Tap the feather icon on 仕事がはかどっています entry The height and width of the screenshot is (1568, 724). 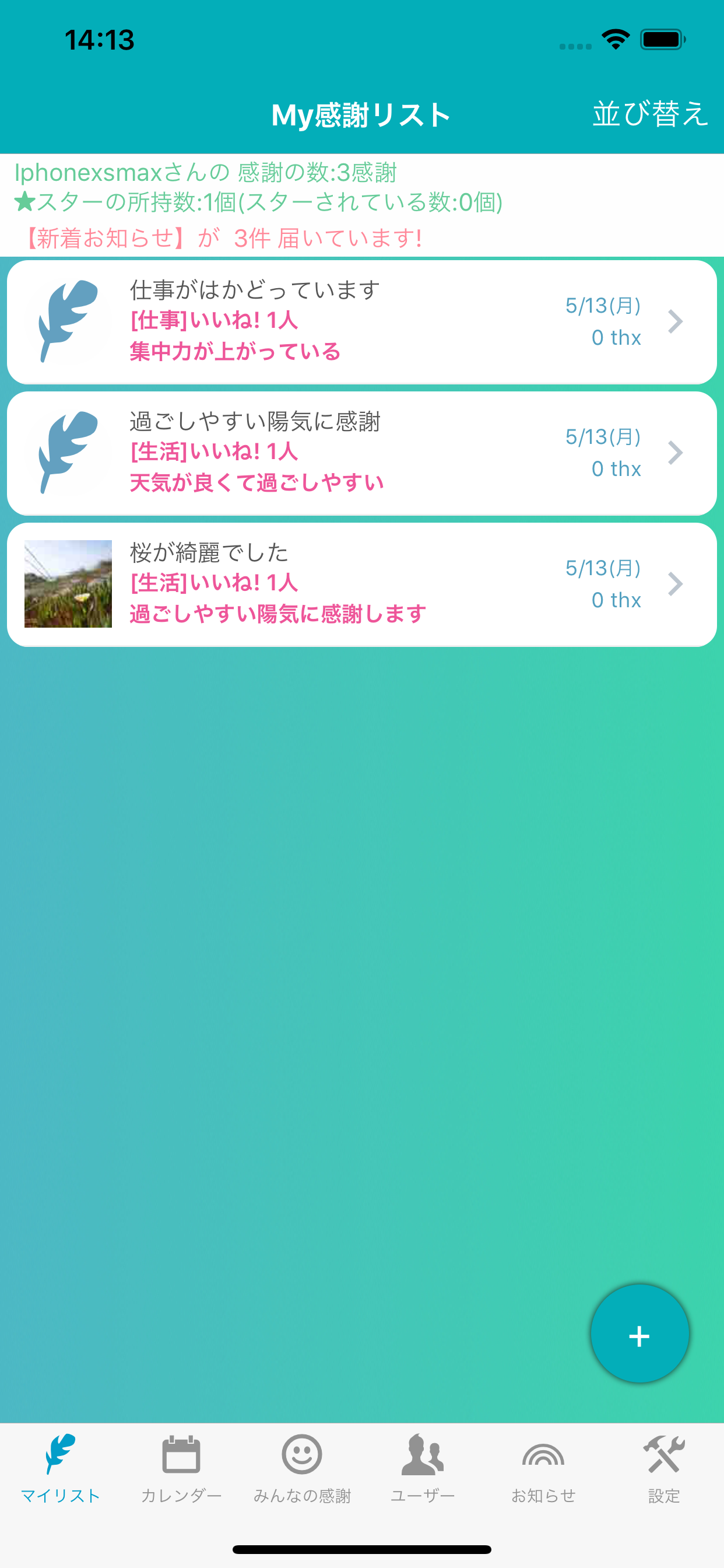coord(68,321)
